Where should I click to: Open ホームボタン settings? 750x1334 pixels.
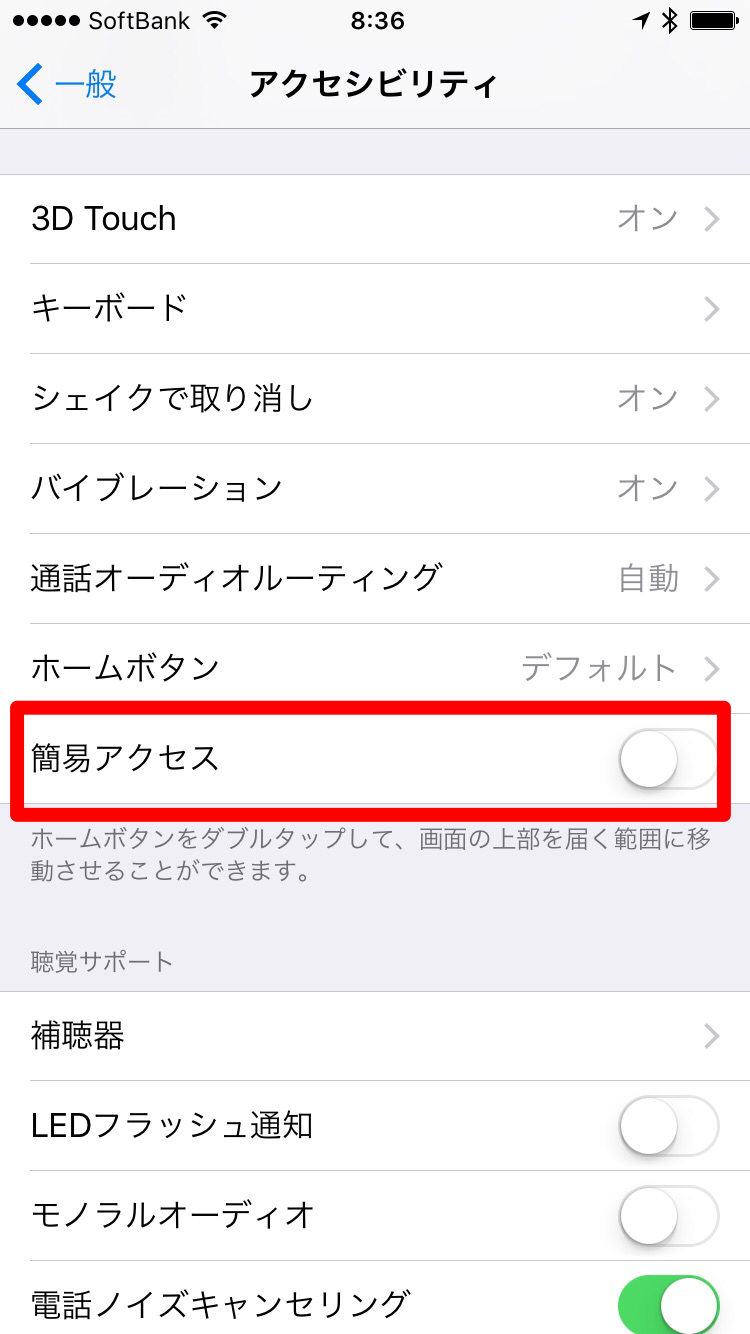(x=375, y=667)
